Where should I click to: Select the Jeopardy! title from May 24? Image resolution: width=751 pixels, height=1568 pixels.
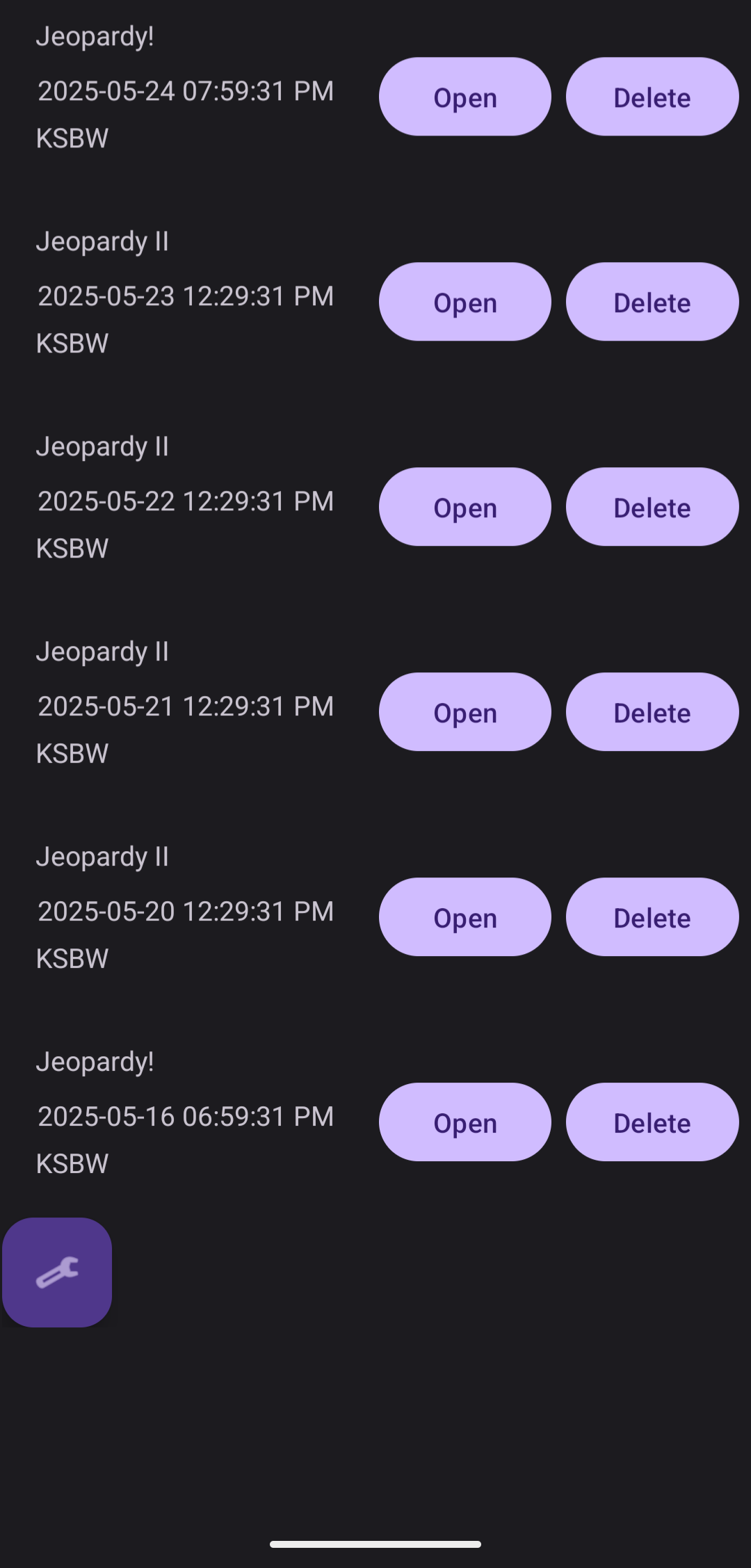click(x=95, y=35)
